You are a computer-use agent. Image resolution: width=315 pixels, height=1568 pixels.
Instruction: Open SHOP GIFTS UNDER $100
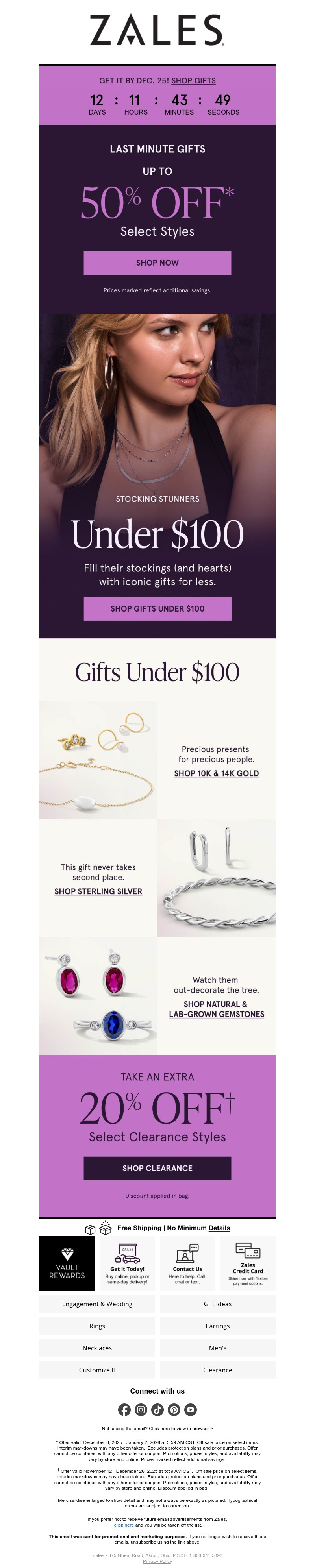pos(157,608)
